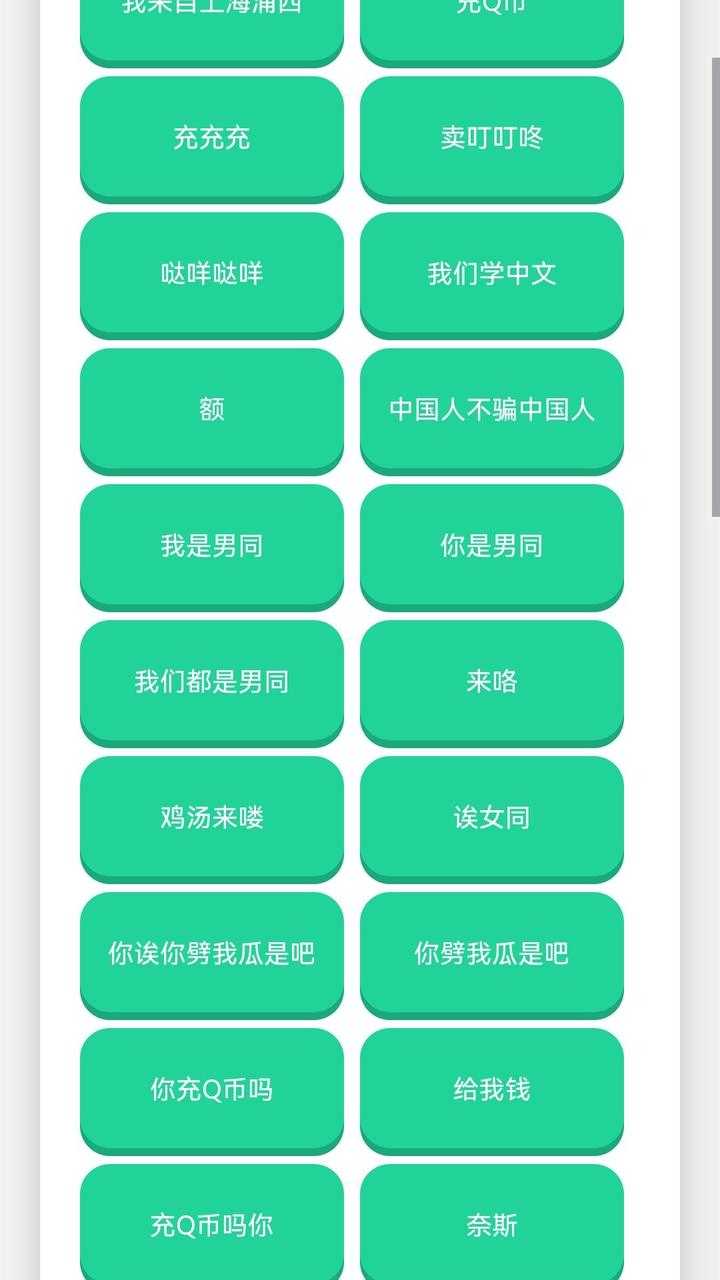Play the 你劈我瓜是吧 phrase
The width and height of the screenshot is (720, 1280).
coord(491,953)
